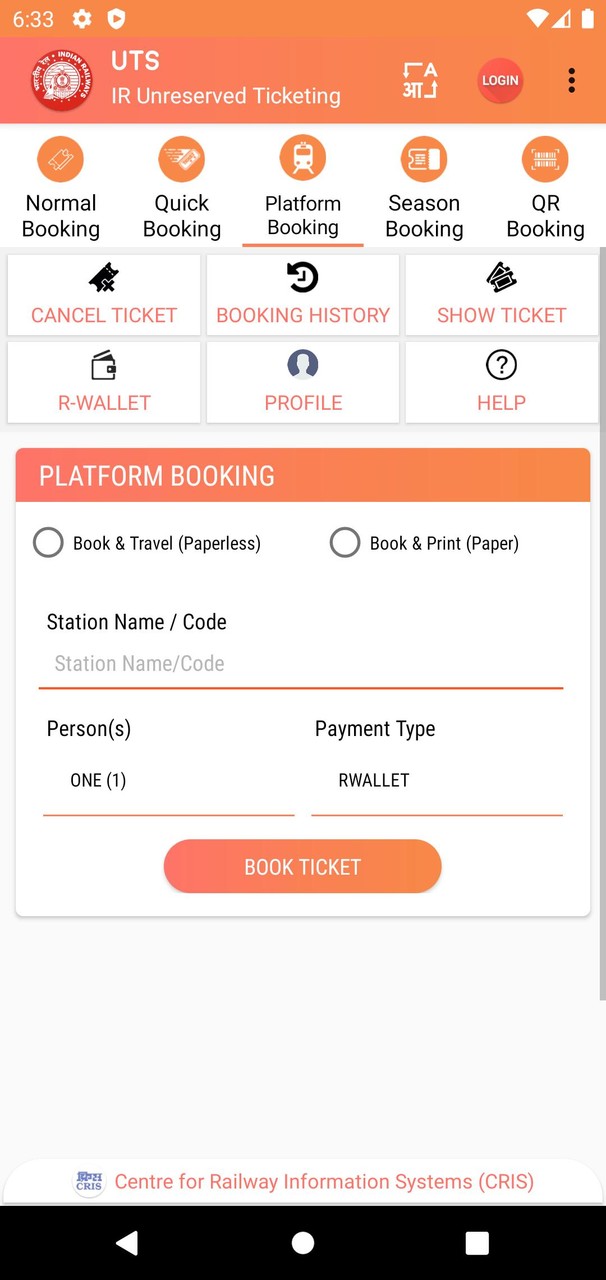The width and height of the screenshot is (606, 1280).
Task: Open Show Ticket
Action: (x=501, y=295)
